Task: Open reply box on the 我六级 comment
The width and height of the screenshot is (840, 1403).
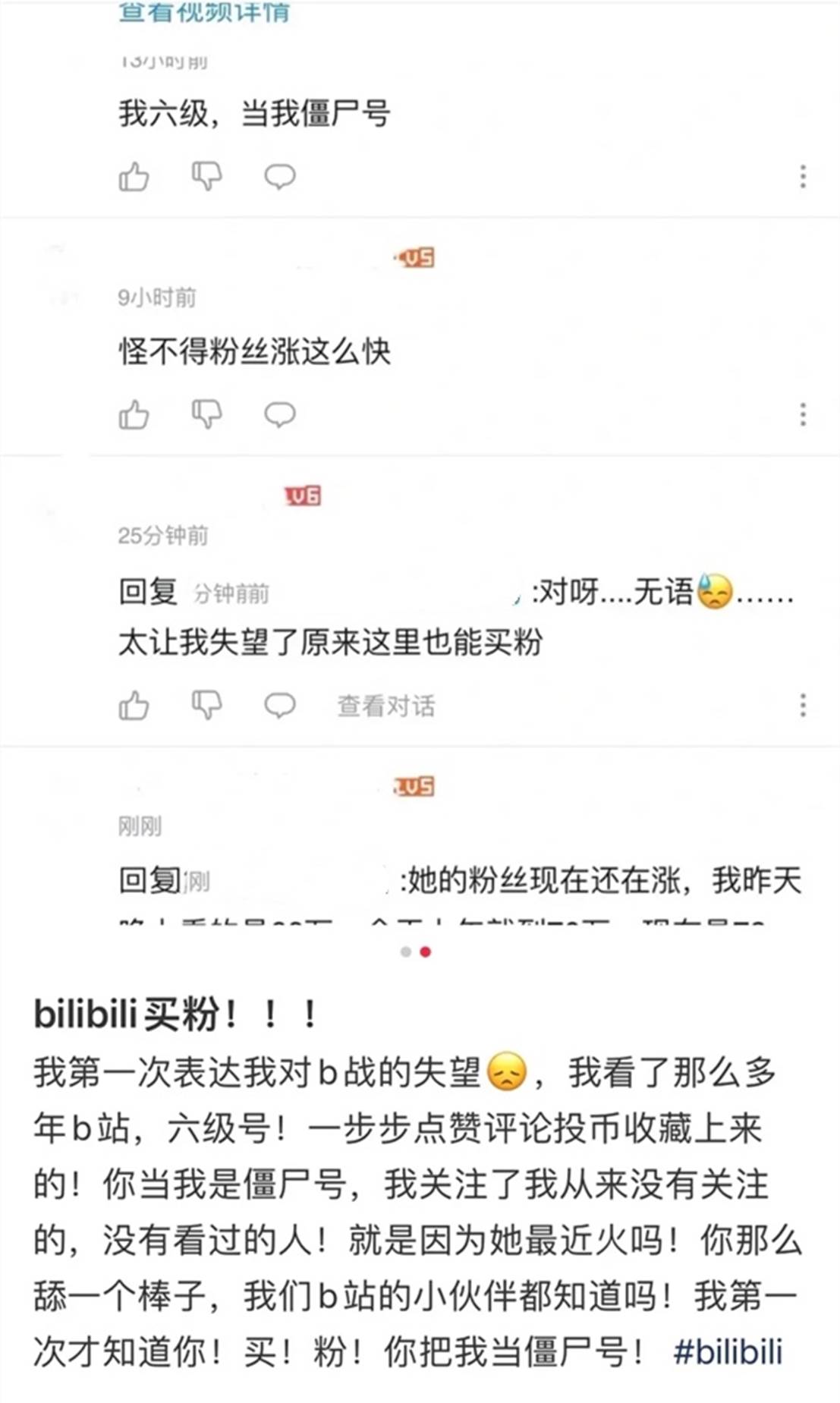Action: click(280, 176)
